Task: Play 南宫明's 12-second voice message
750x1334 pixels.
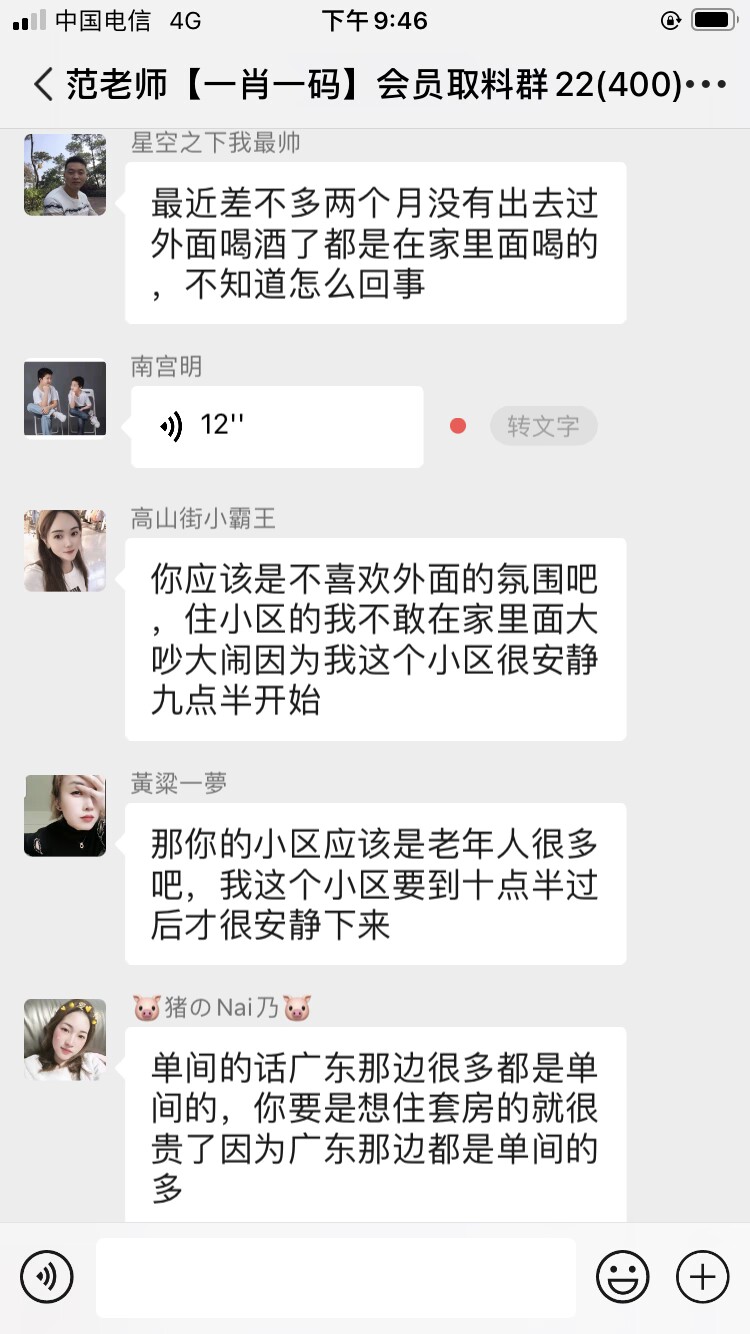Action: (276, 427)
